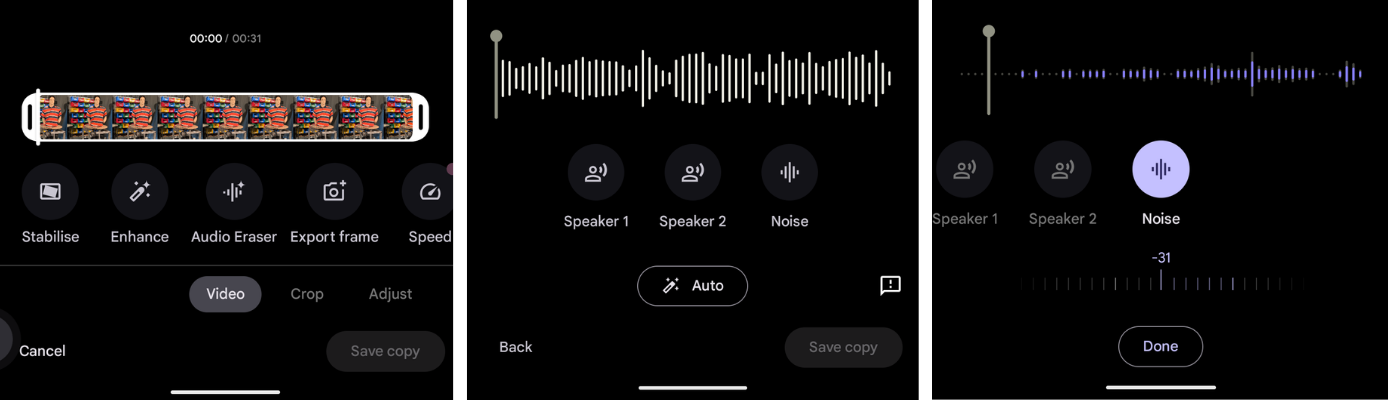Go Back from the audio eraser
1388x400 pixels.
516,347
